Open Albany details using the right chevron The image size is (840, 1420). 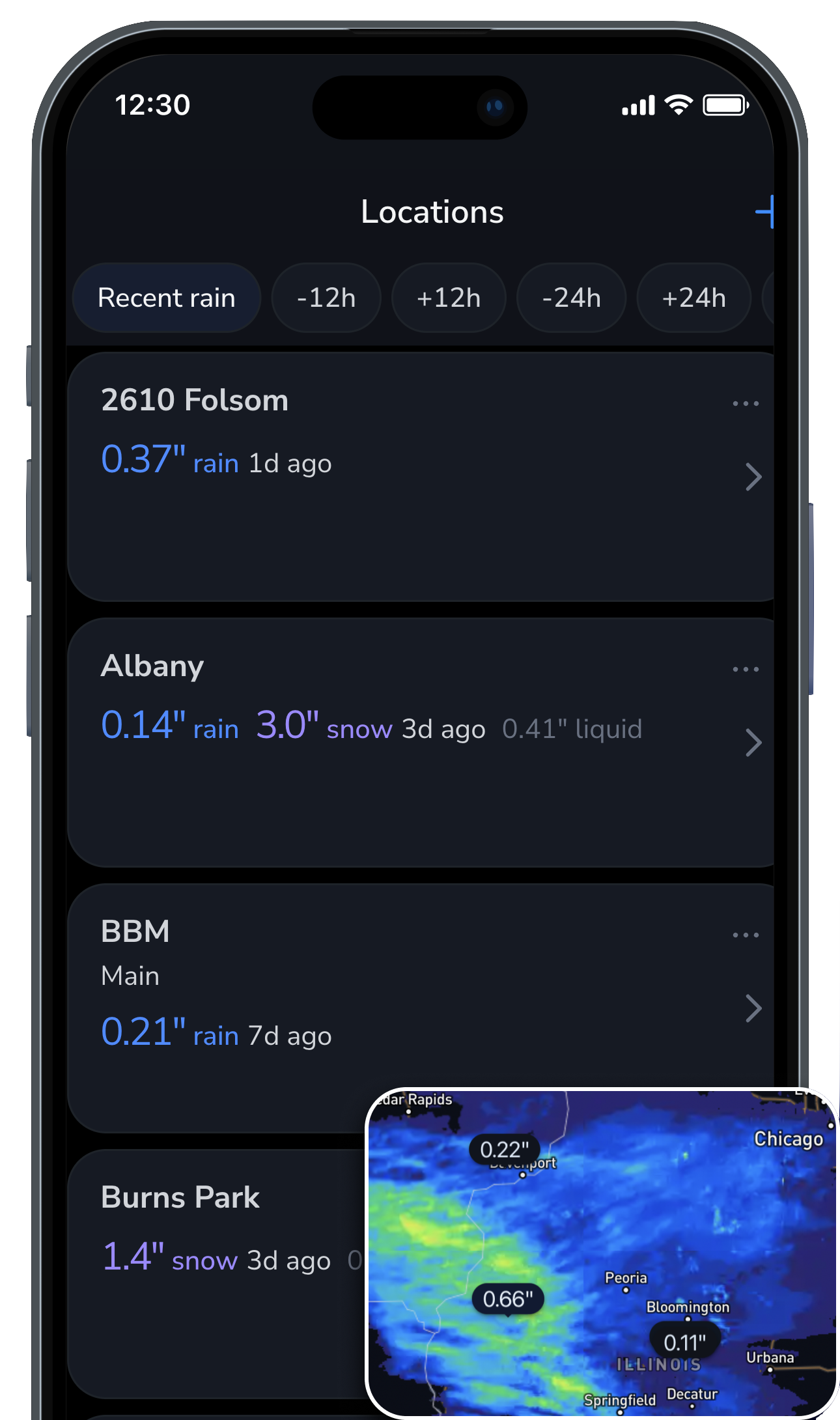click(754, 743)
